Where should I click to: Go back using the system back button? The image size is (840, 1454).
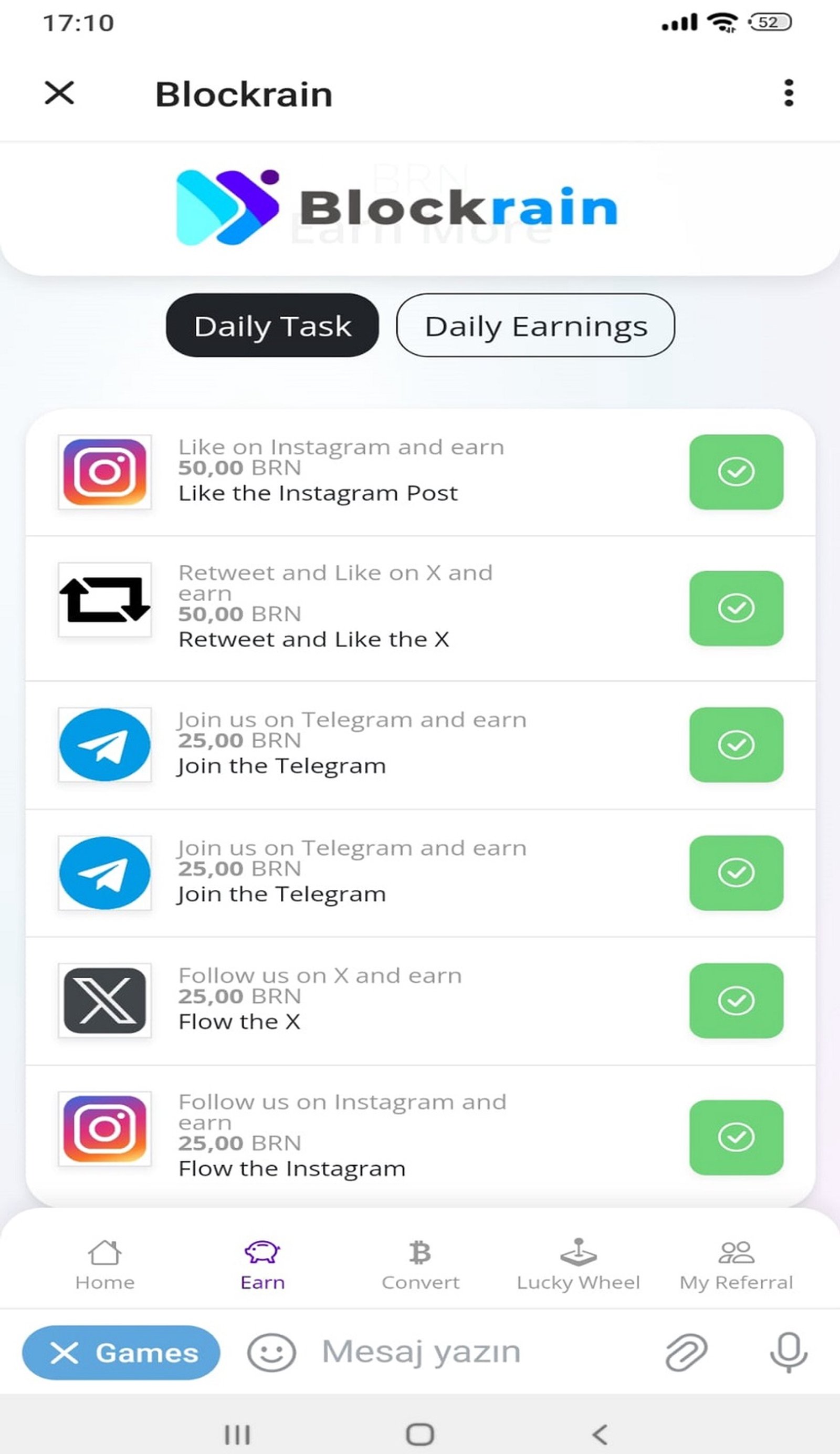coord(600,1434)
